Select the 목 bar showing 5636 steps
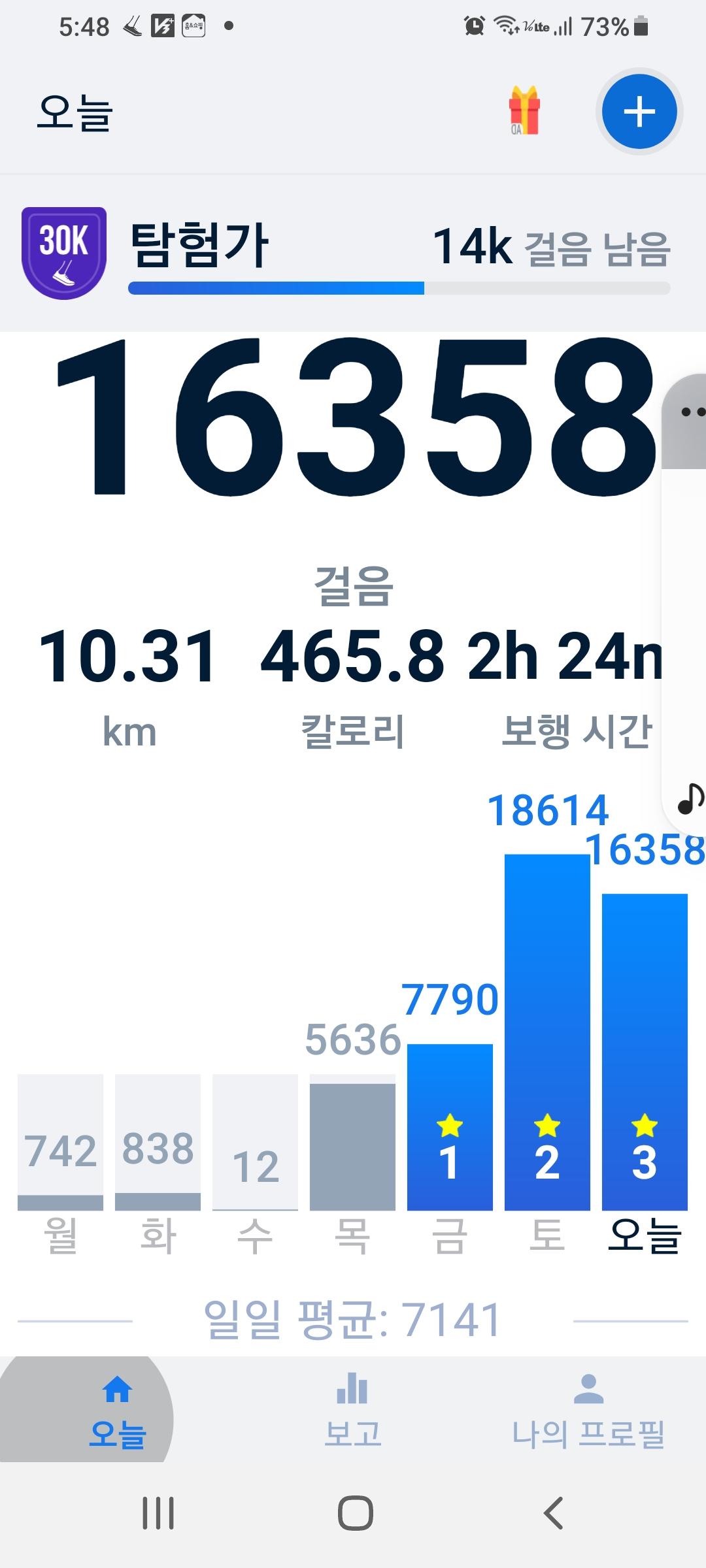This screenshot has height=1568, width=706. coord(352,1146)
